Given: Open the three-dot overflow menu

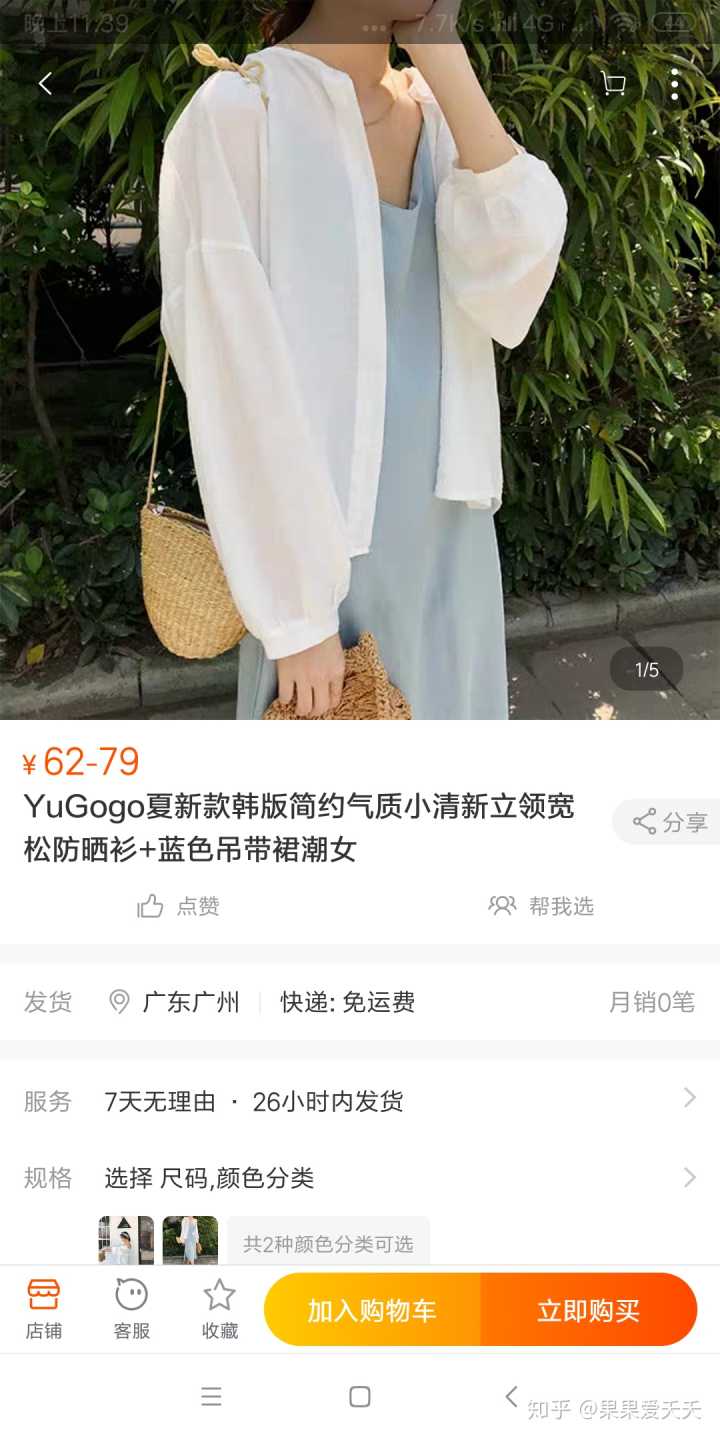Looking at the screenshot, I should (675, 84).
